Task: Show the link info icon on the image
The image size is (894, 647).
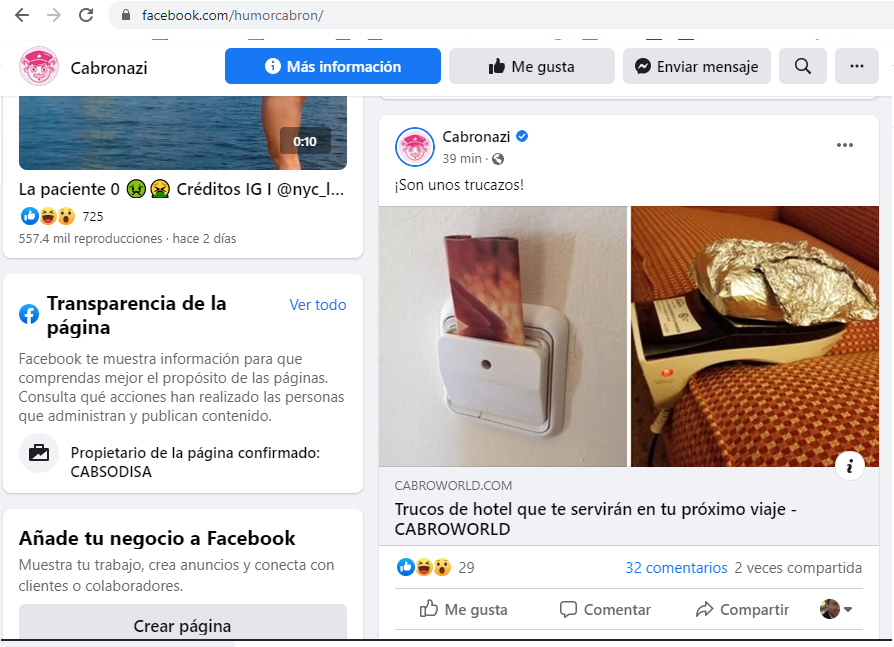Action: [849, 465]
